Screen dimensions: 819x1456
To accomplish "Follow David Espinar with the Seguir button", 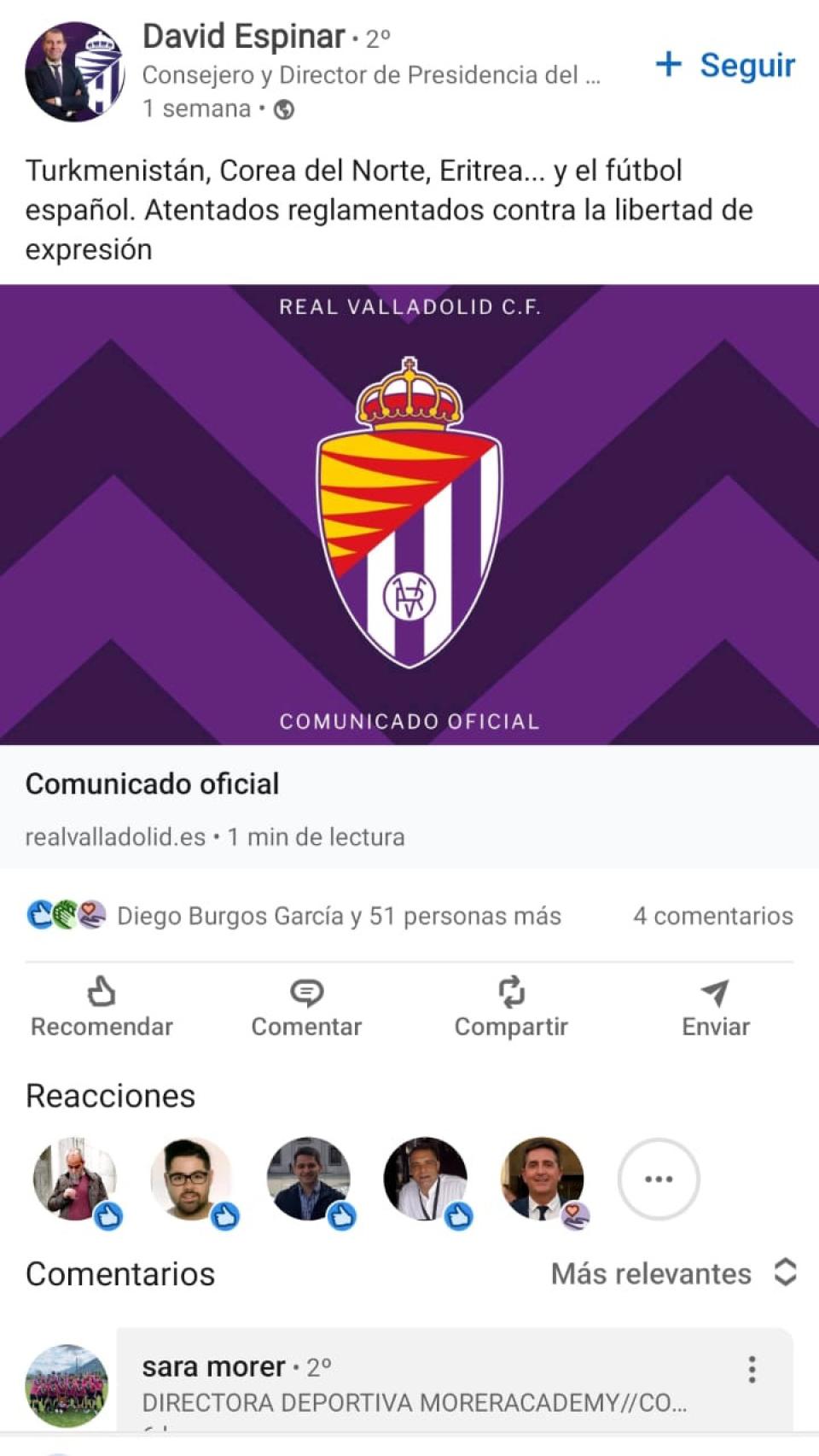I will (725, 65).
